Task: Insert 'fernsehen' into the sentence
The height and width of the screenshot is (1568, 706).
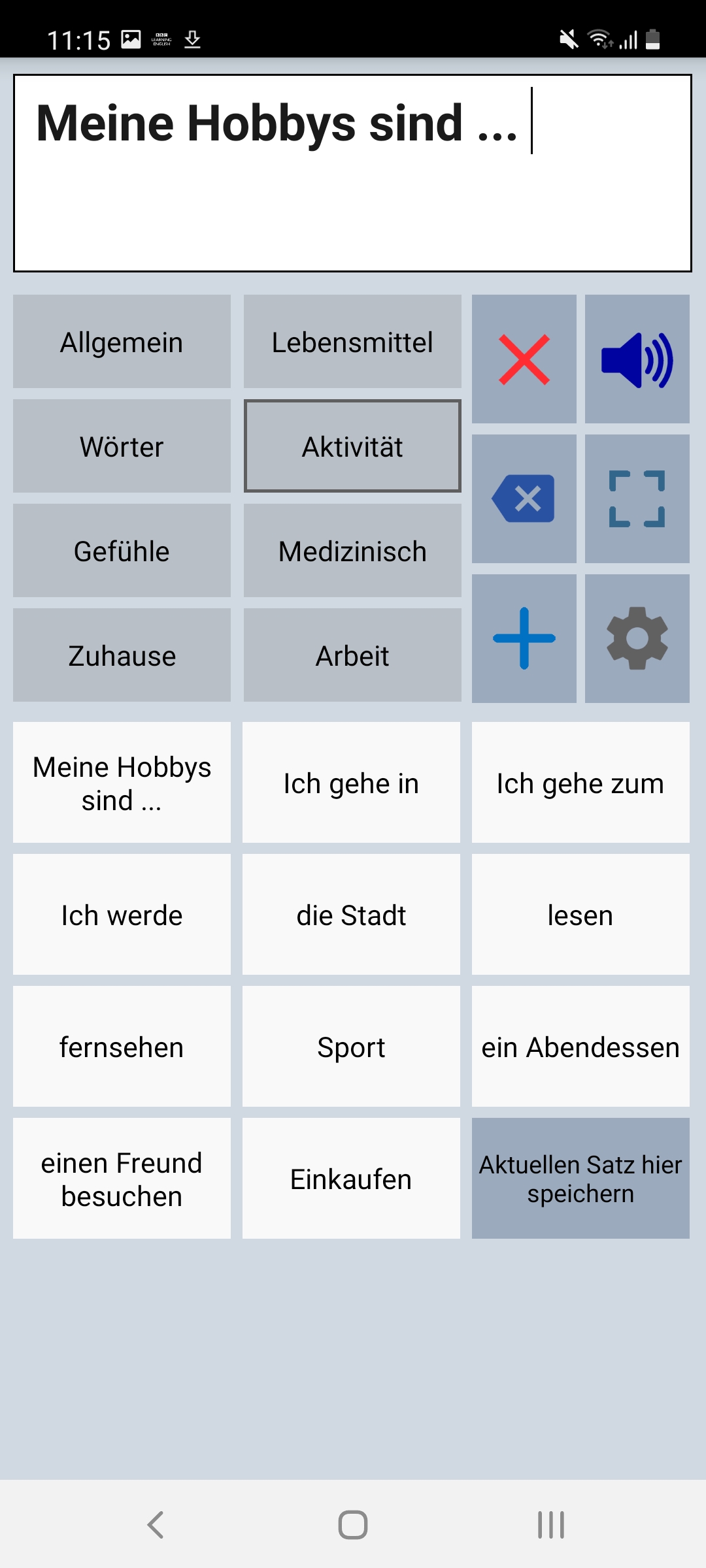Action: pyautogui.click(x=122, y=1047)
